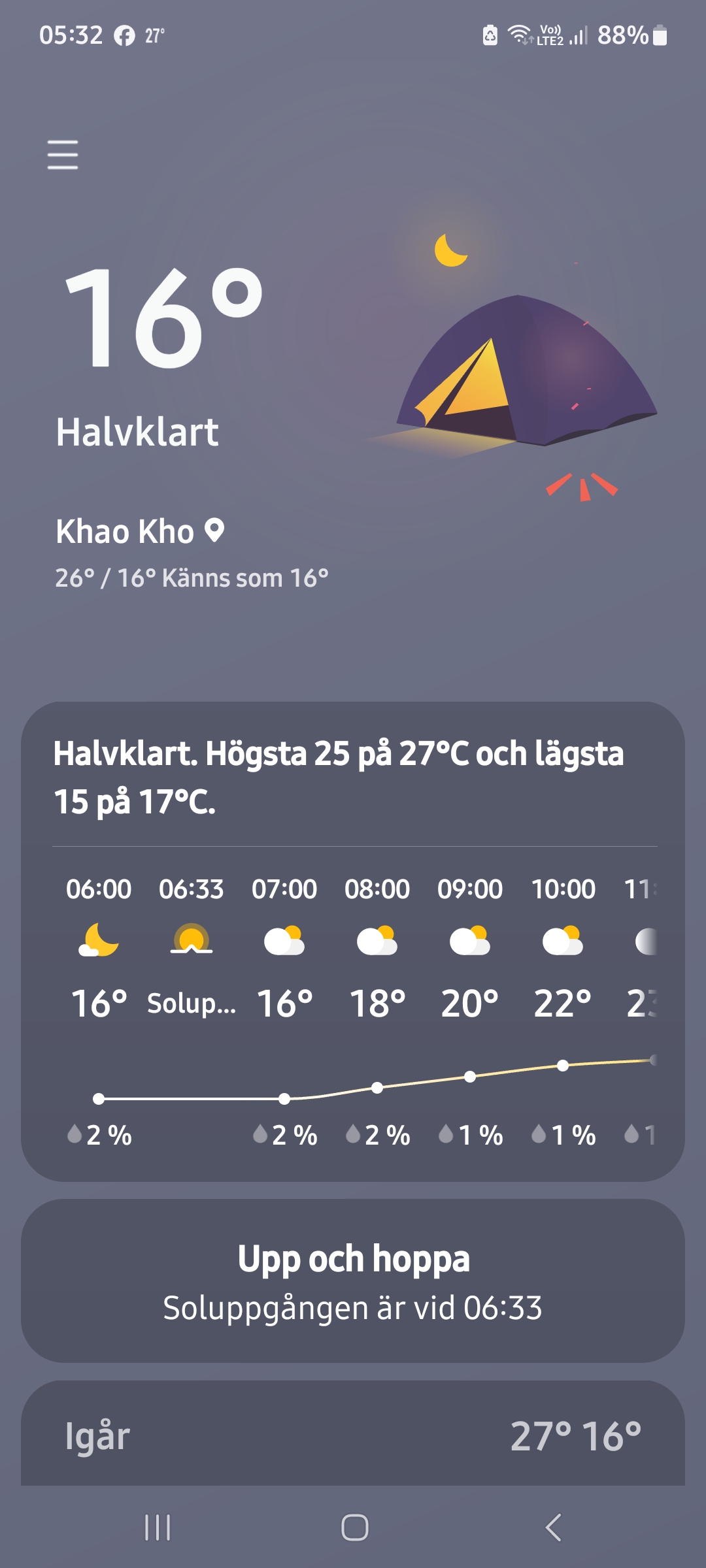Viewport: 706px width, 1568px height.
Task: Open the hamburger drawer menu
Action: 63,155
